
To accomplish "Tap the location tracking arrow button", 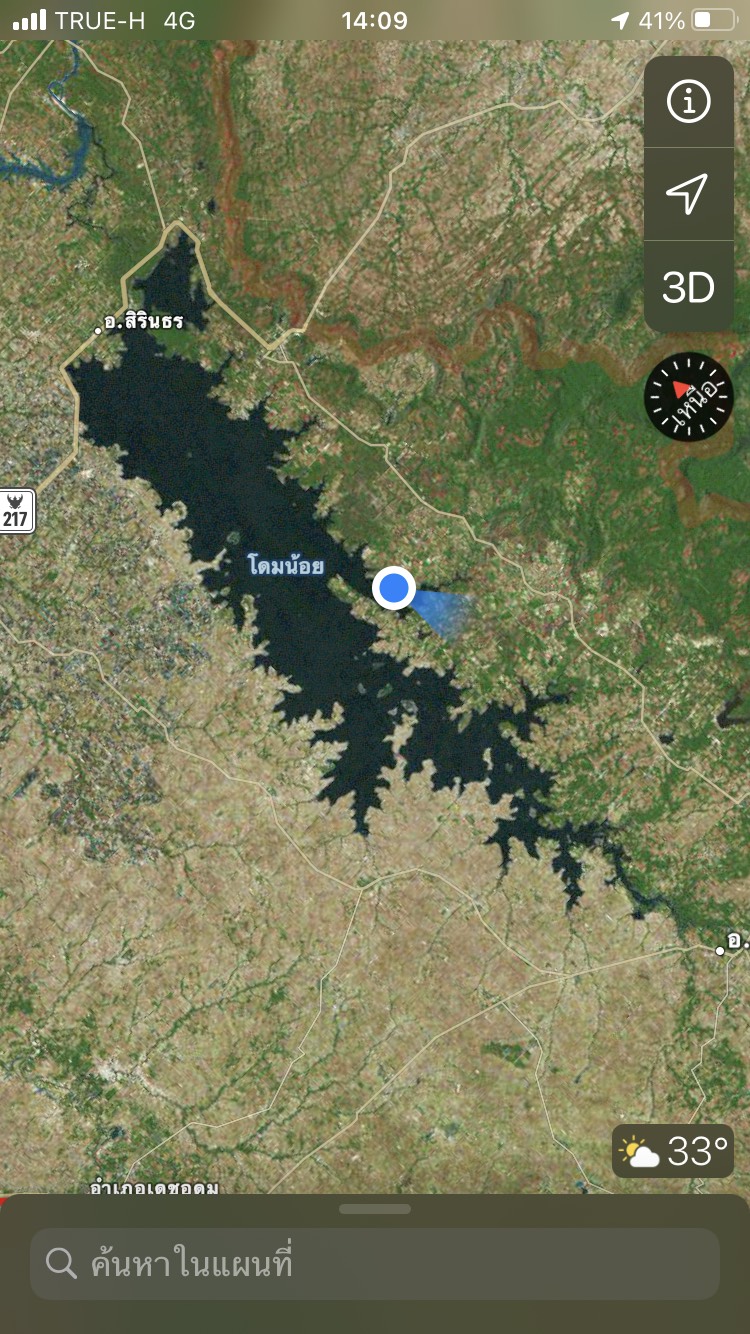I will coord(688,194).
